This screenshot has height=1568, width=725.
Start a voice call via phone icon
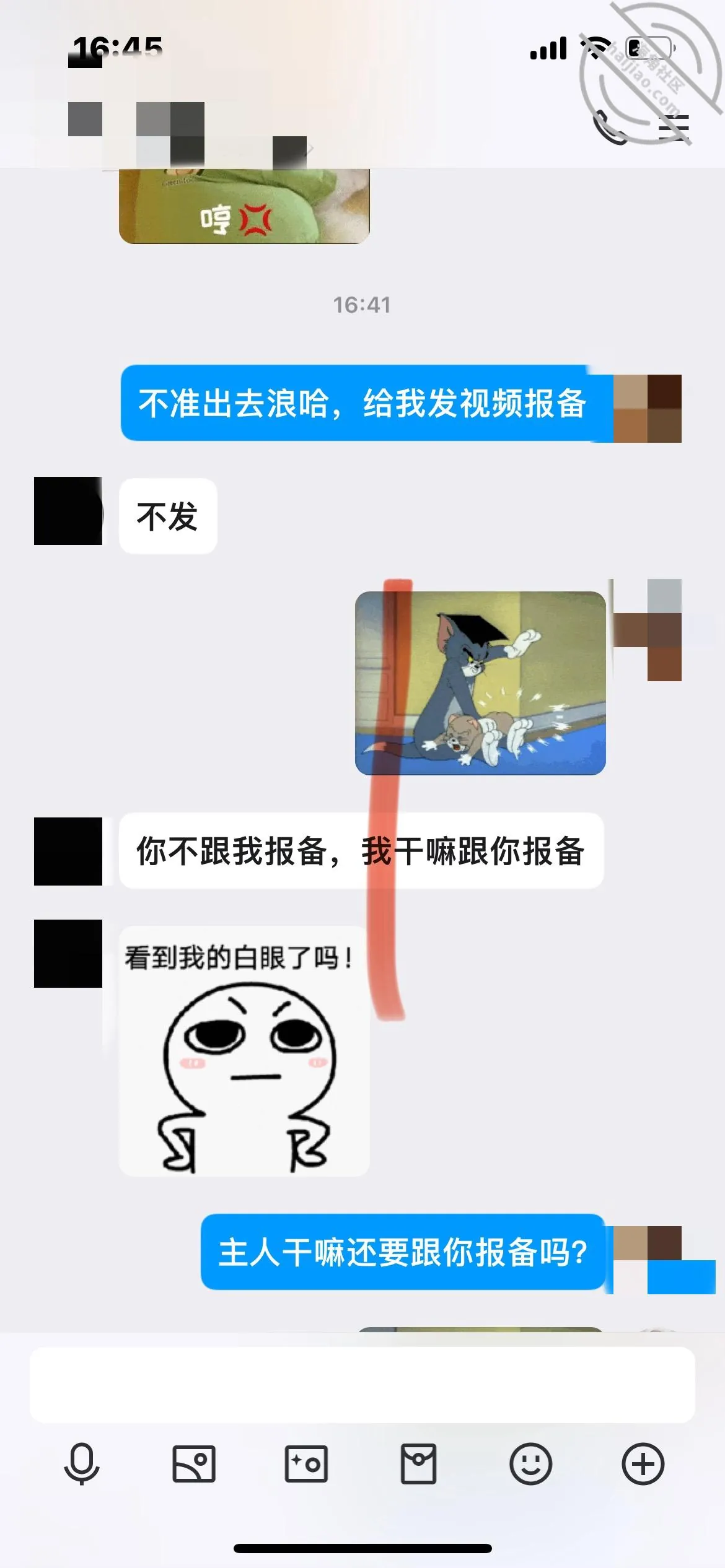pos(610,126)
